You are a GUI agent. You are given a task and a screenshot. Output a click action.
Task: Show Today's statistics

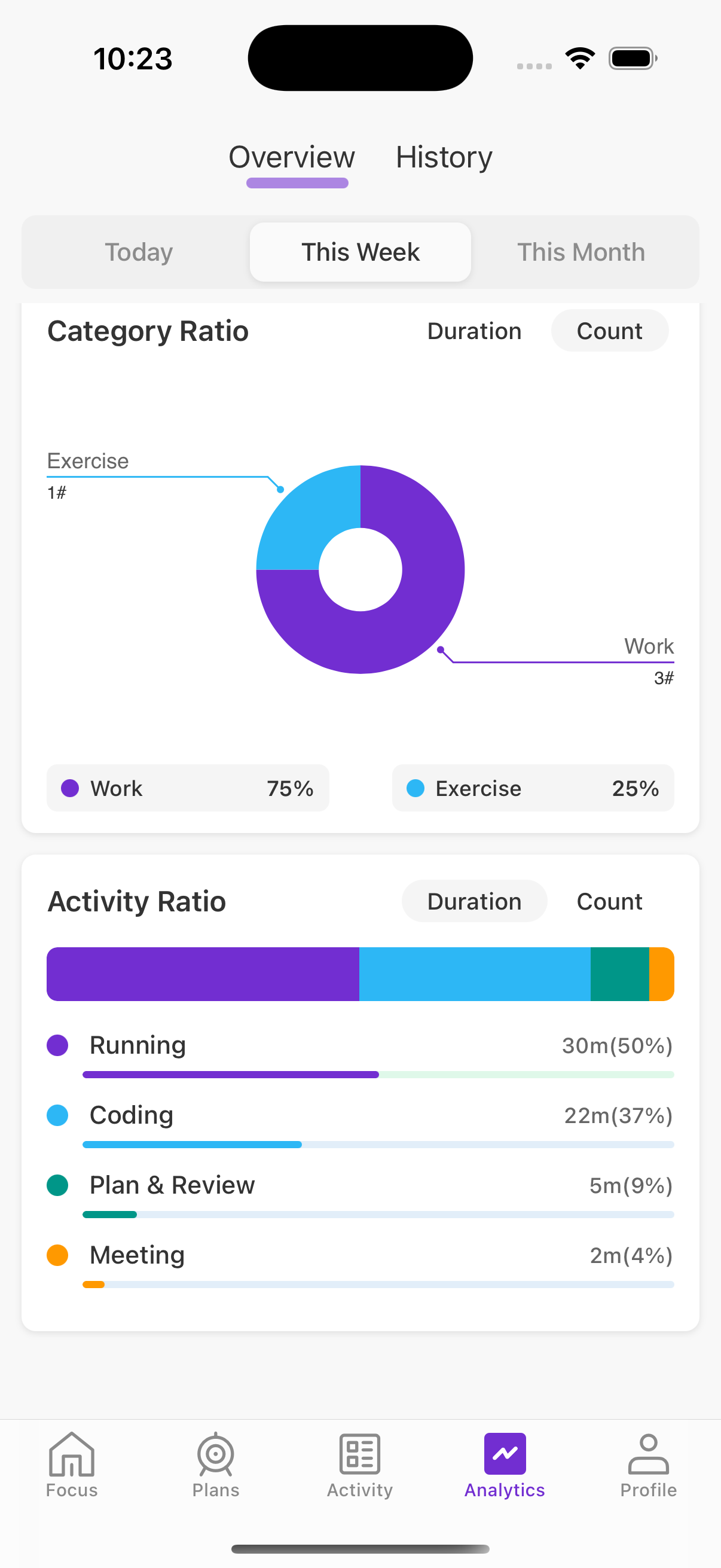(139, 252)
